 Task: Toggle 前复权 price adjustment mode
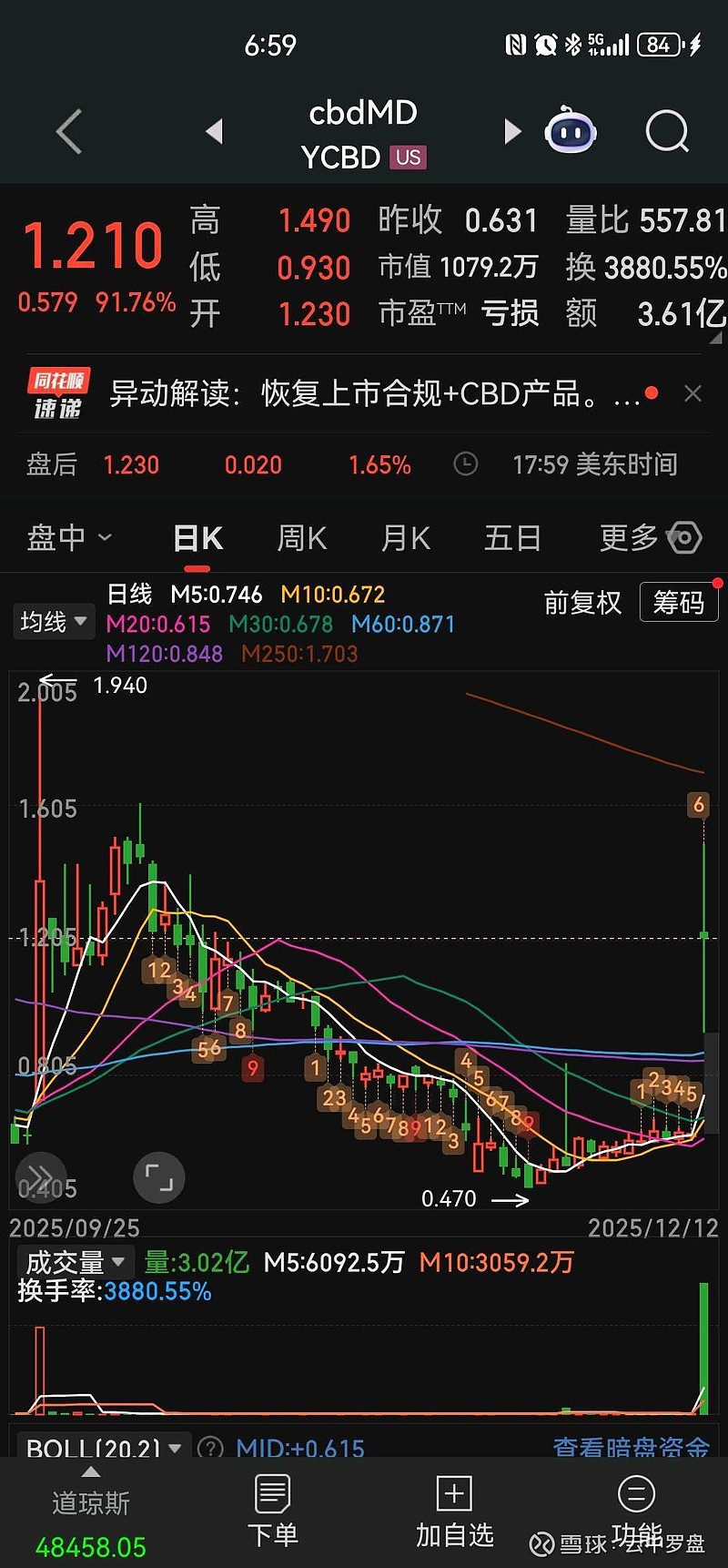pos(582,602)
